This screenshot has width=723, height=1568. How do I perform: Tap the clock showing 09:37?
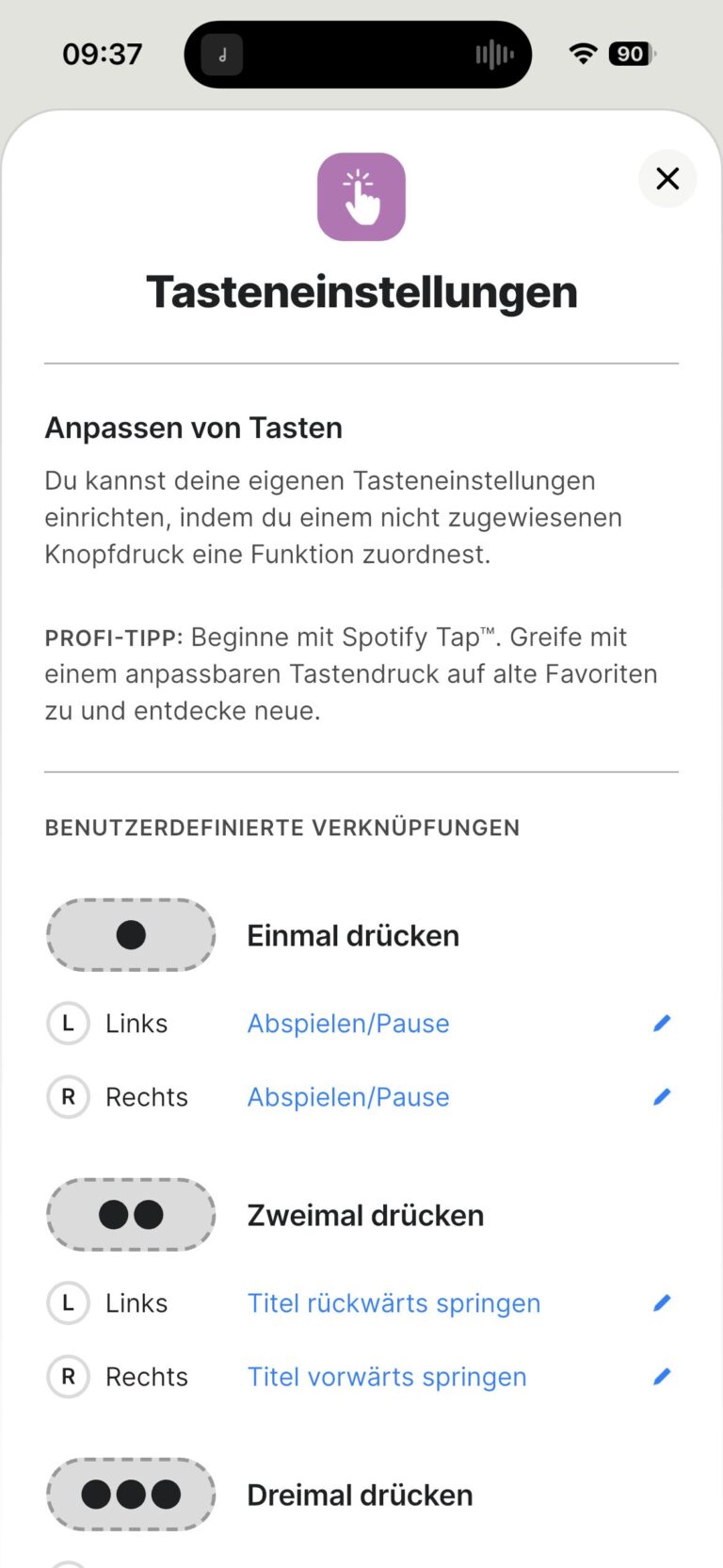(x=100, y=54)
